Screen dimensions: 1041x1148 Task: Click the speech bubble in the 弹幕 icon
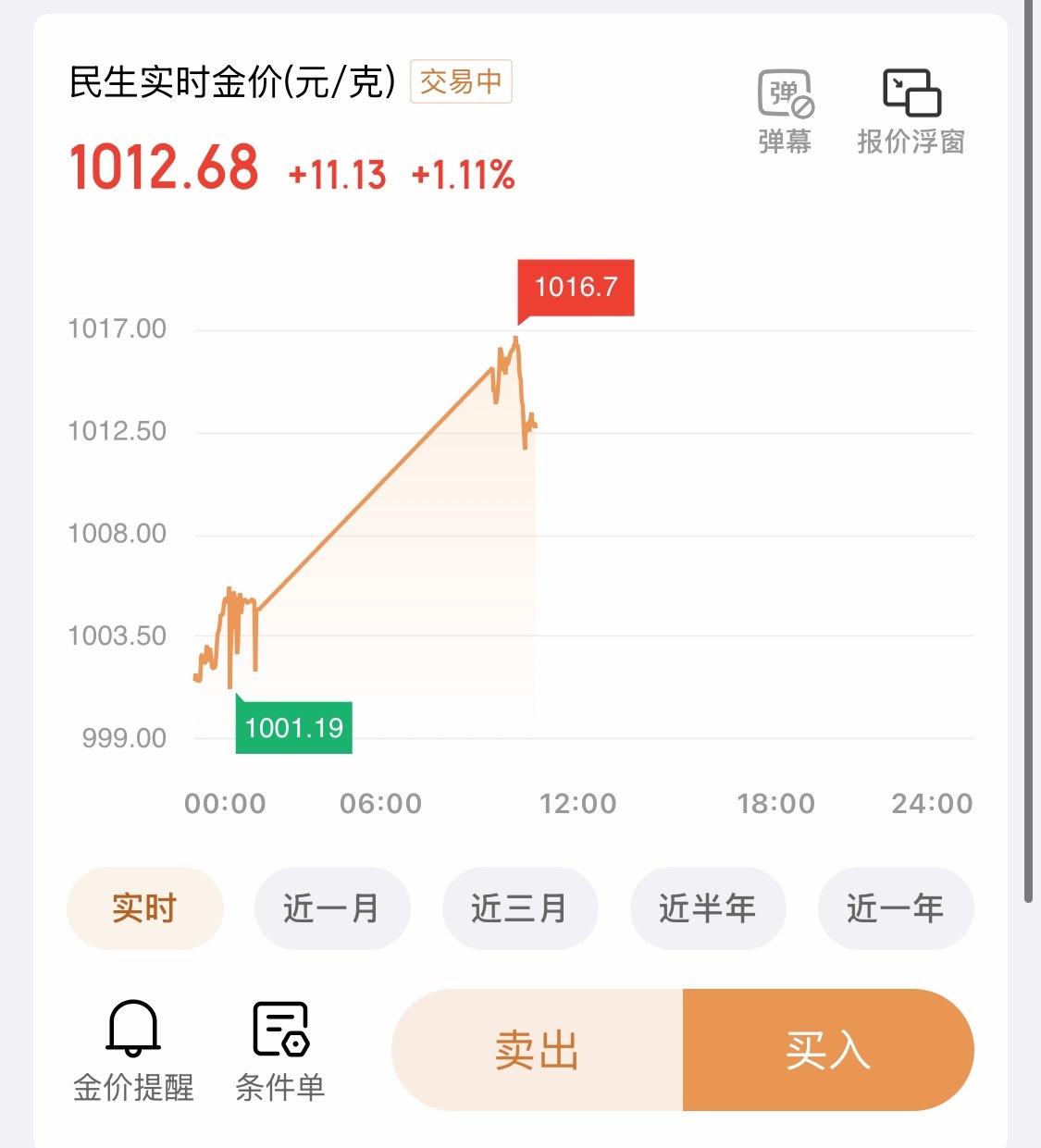click(780, 91)
